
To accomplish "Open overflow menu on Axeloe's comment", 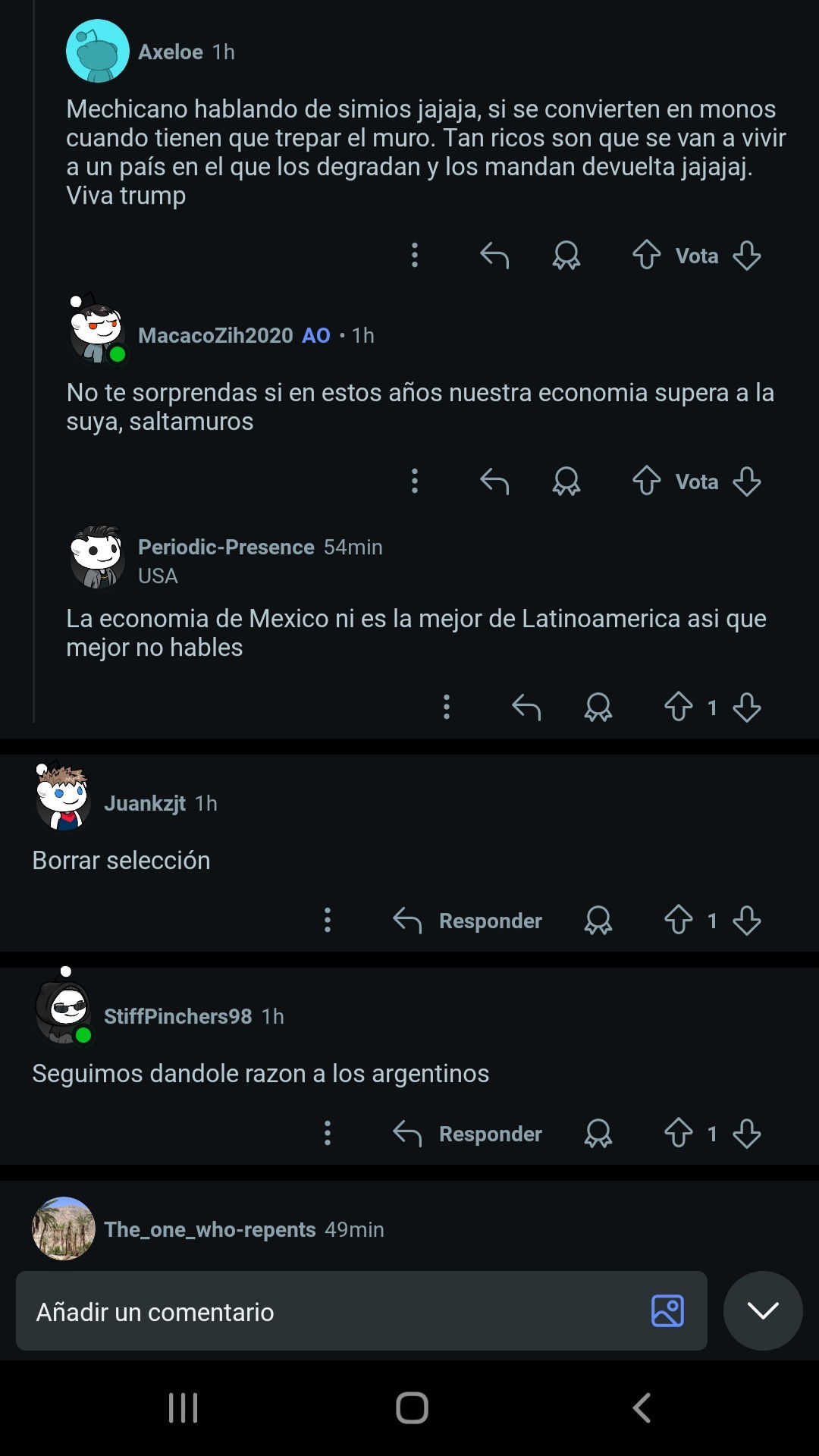I will (414, 255).
